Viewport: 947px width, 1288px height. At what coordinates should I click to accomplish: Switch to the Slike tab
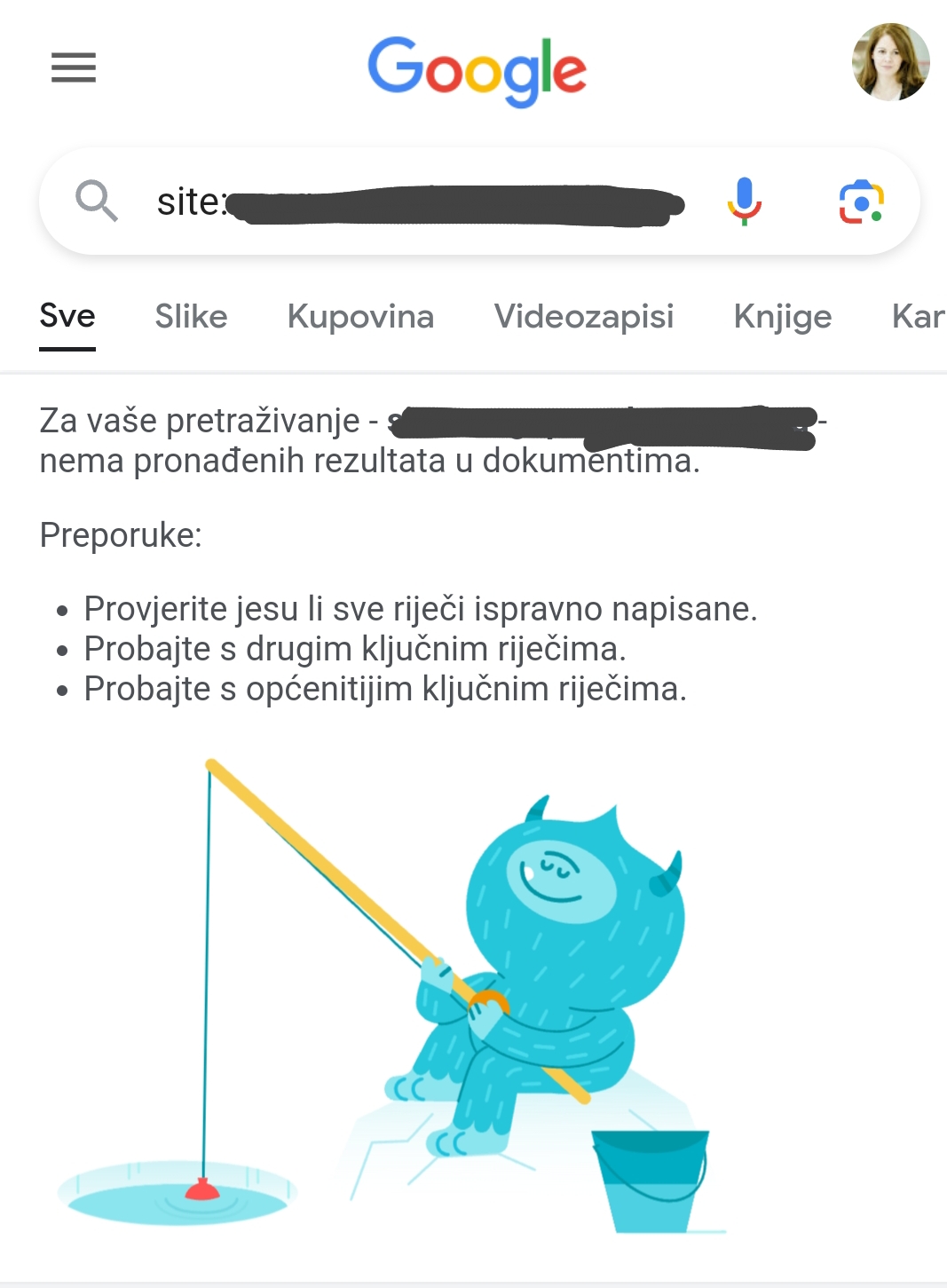191,317
